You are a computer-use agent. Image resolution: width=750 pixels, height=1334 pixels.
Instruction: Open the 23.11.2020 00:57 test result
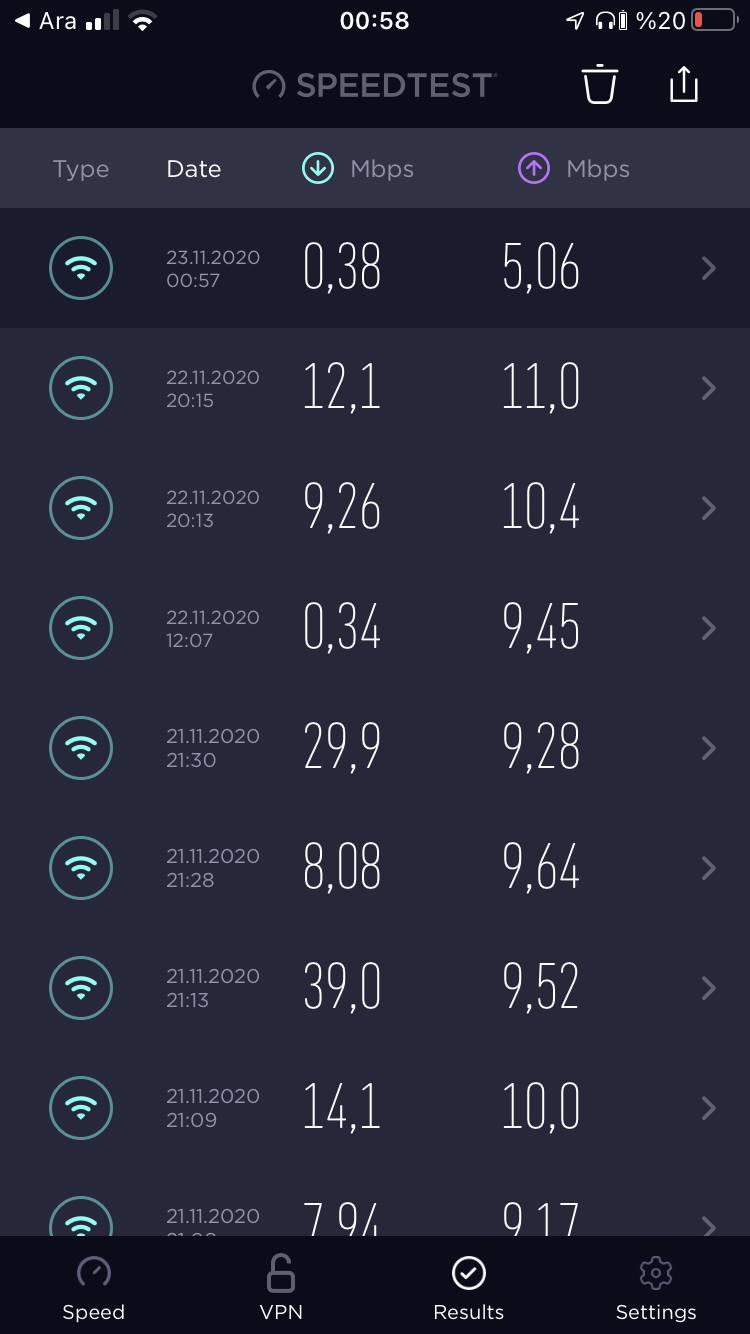point(375,268)
